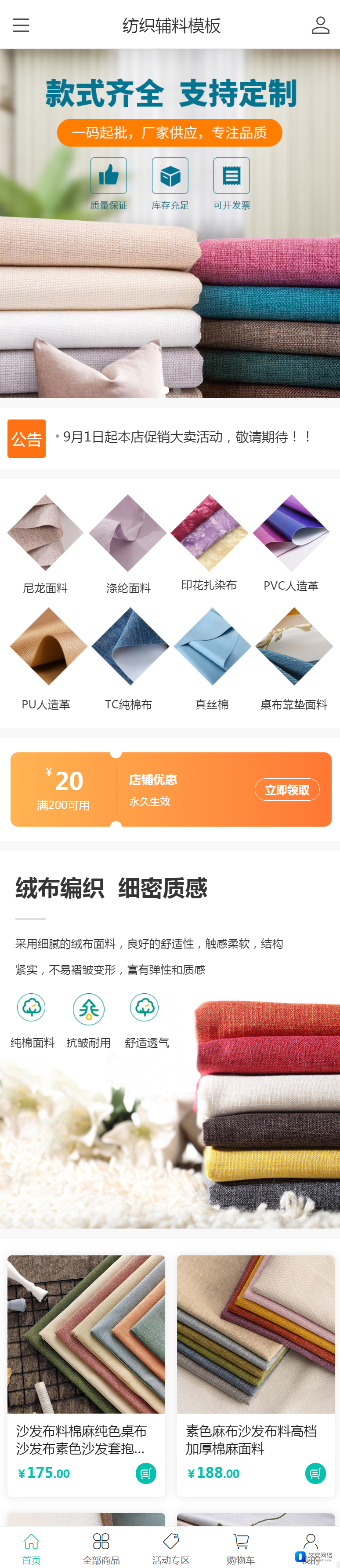View the TC纯棉布 category
340x1568 pixels.
point(128,657)
